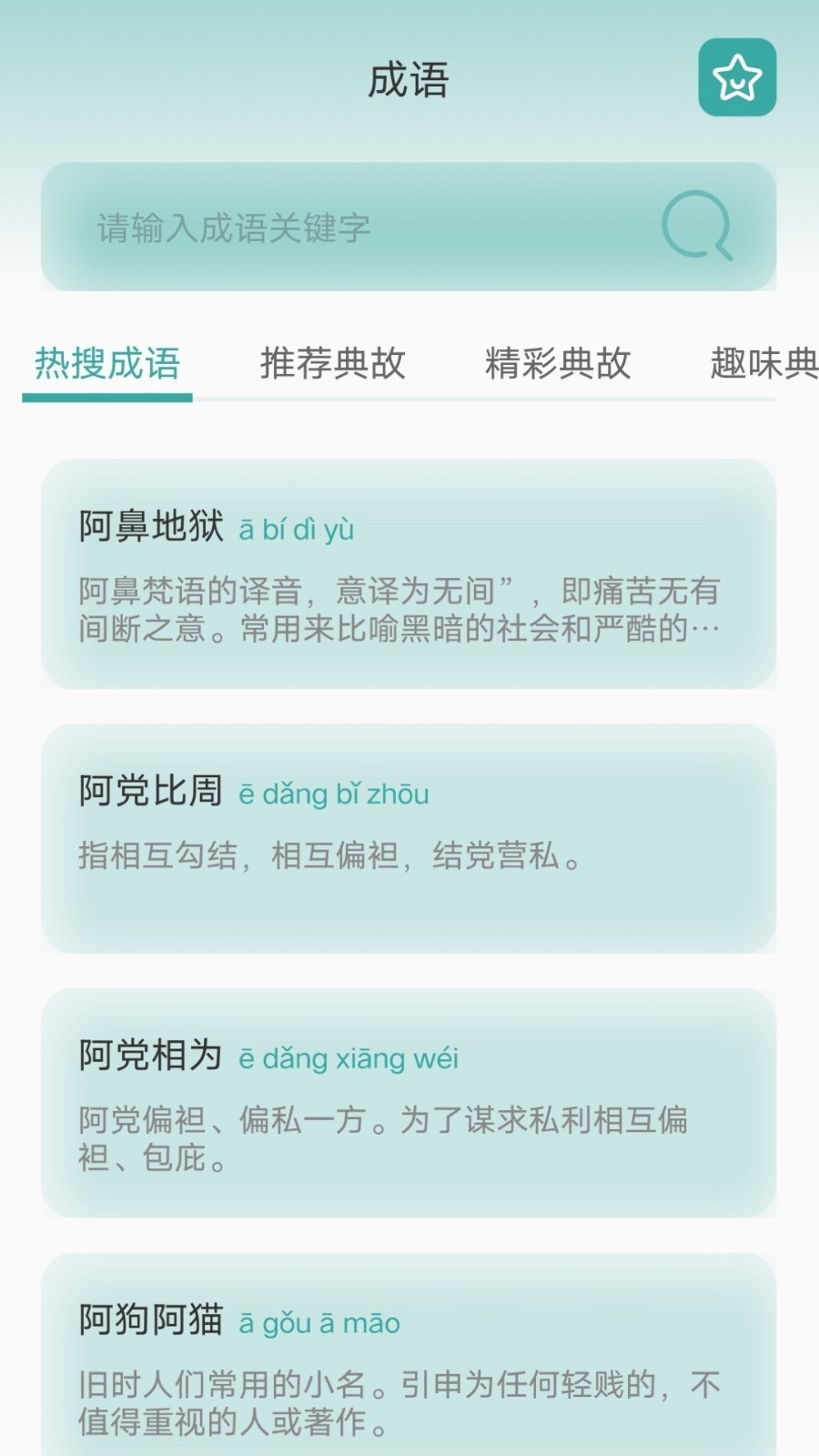
Task: Open the favorites star icon
Action: [x=737, y=77]
